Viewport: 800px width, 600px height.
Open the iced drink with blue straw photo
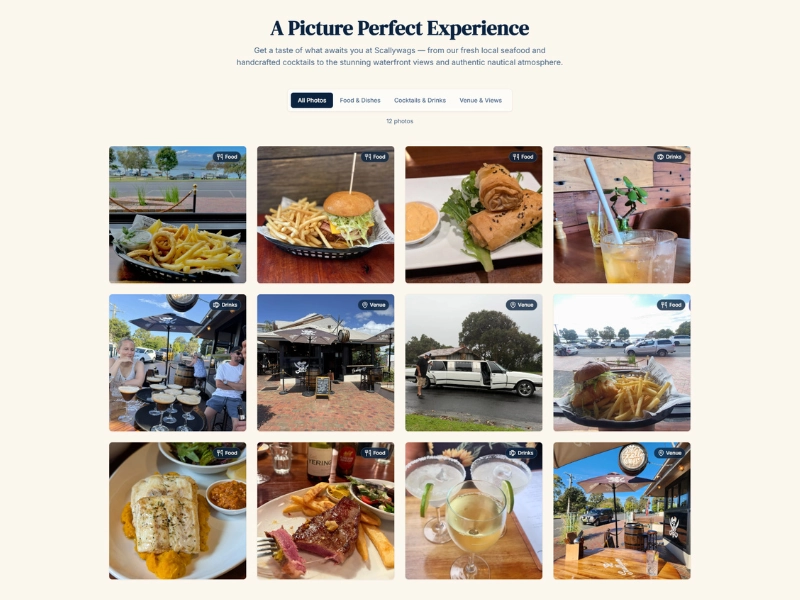pyautogui.click(x=621, y=215)
